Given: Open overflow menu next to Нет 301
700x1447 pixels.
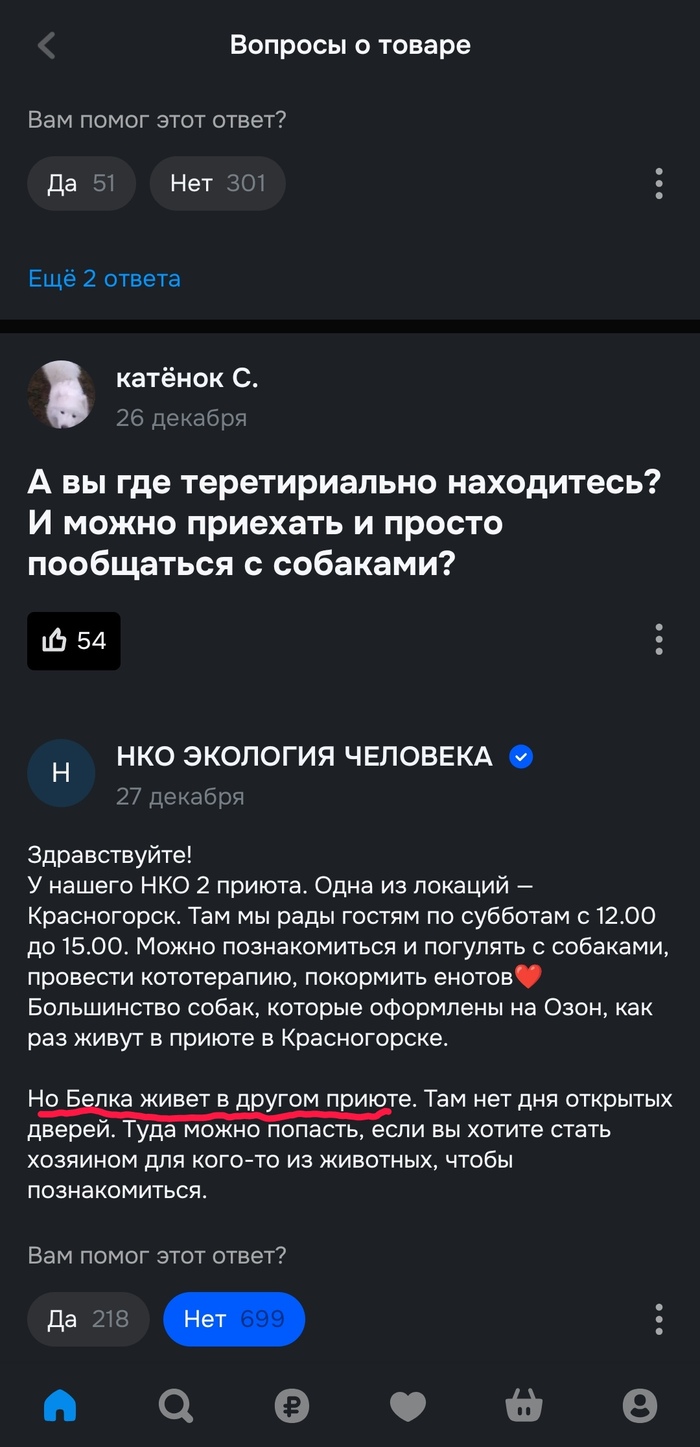Looking at the screenshot, I should click(x=658, y=184).
